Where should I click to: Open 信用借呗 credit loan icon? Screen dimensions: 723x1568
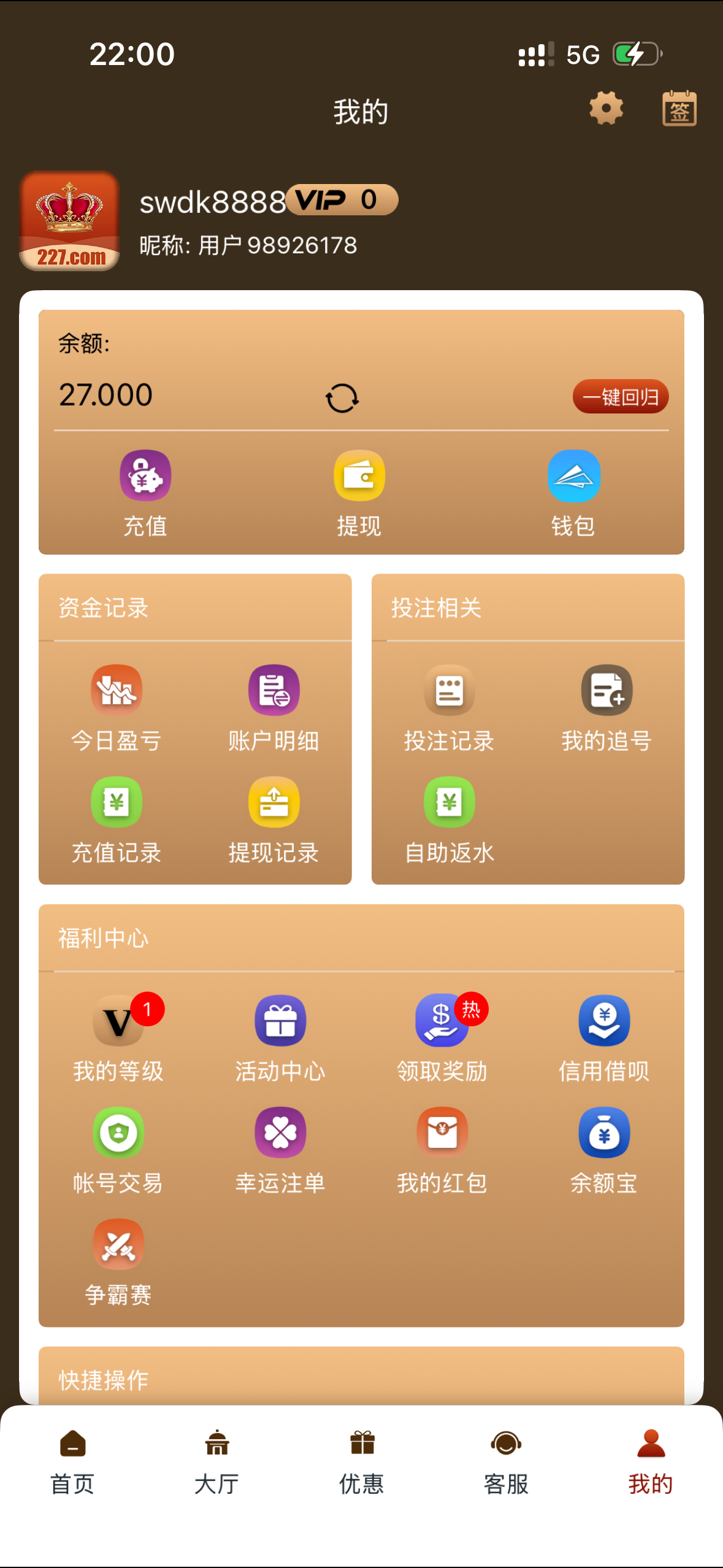603,1019
